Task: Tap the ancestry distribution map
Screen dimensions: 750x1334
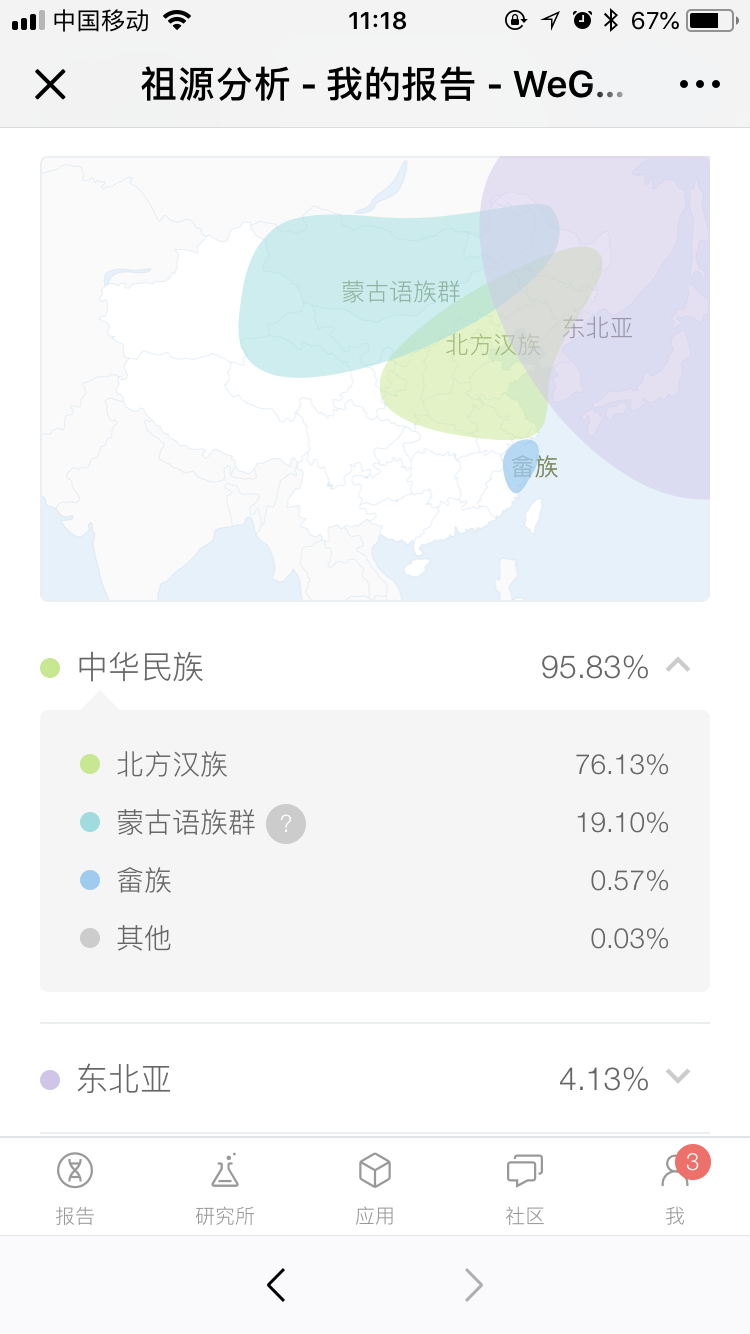Action: point(375,379)
